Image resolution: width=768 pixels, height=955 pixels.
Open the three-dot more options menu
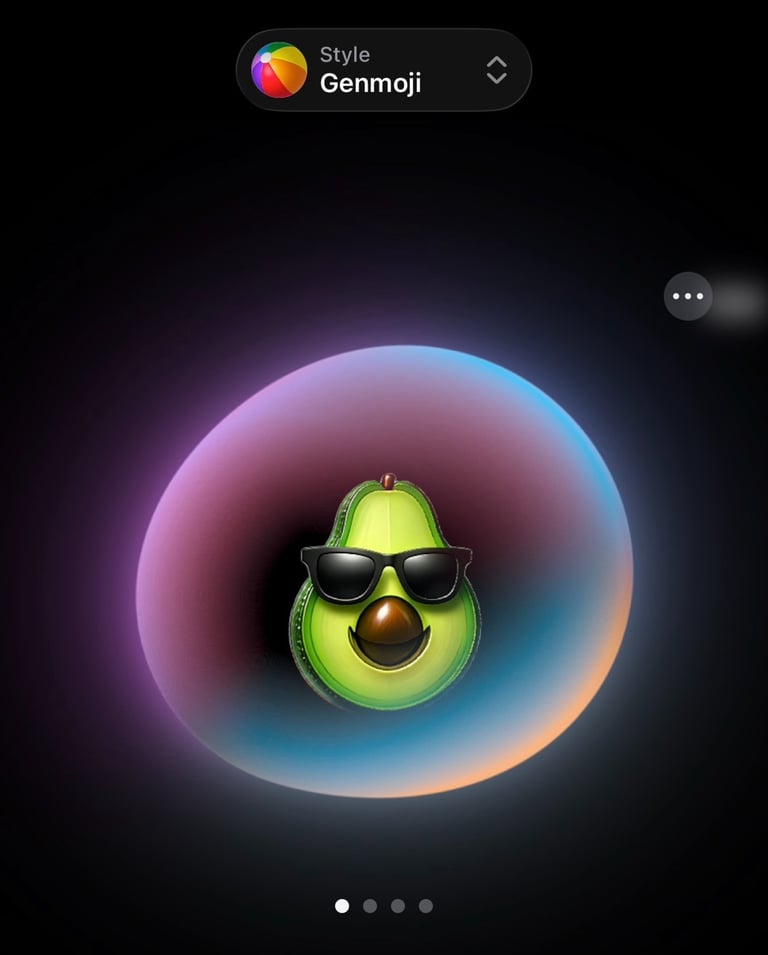(688, 296)
